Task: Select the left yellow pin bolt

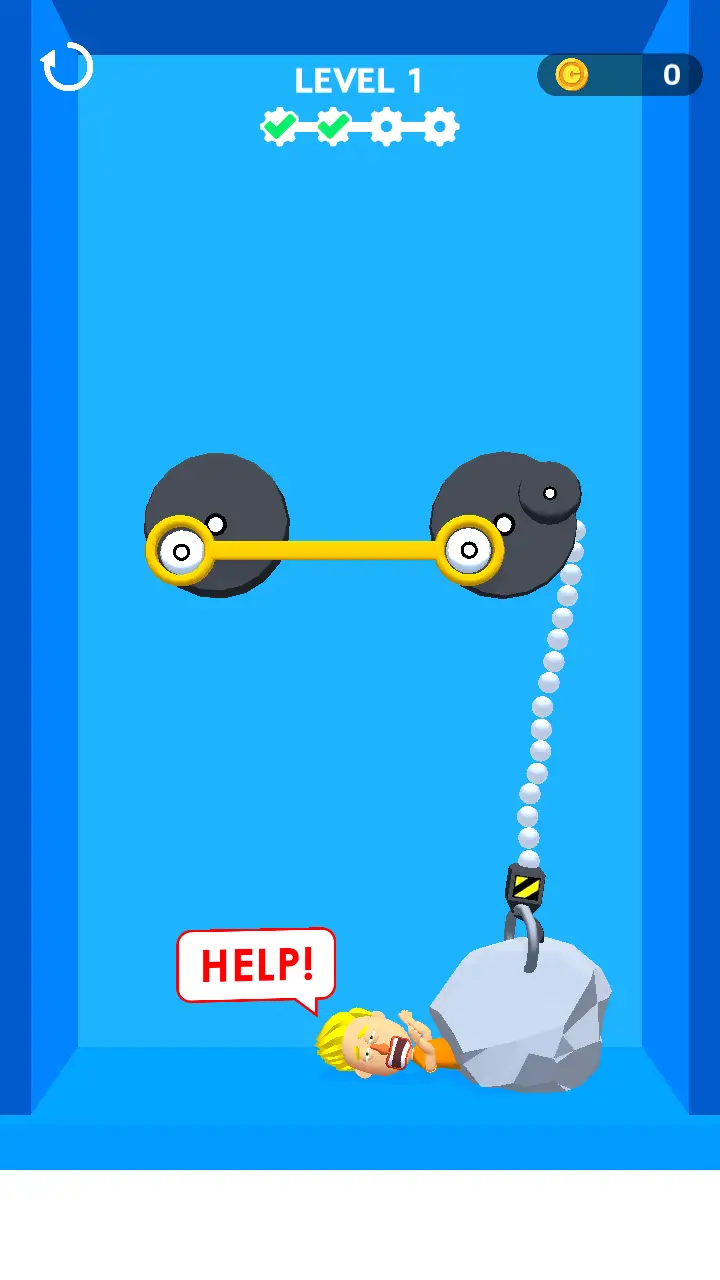Action: [x=180, y=549]
